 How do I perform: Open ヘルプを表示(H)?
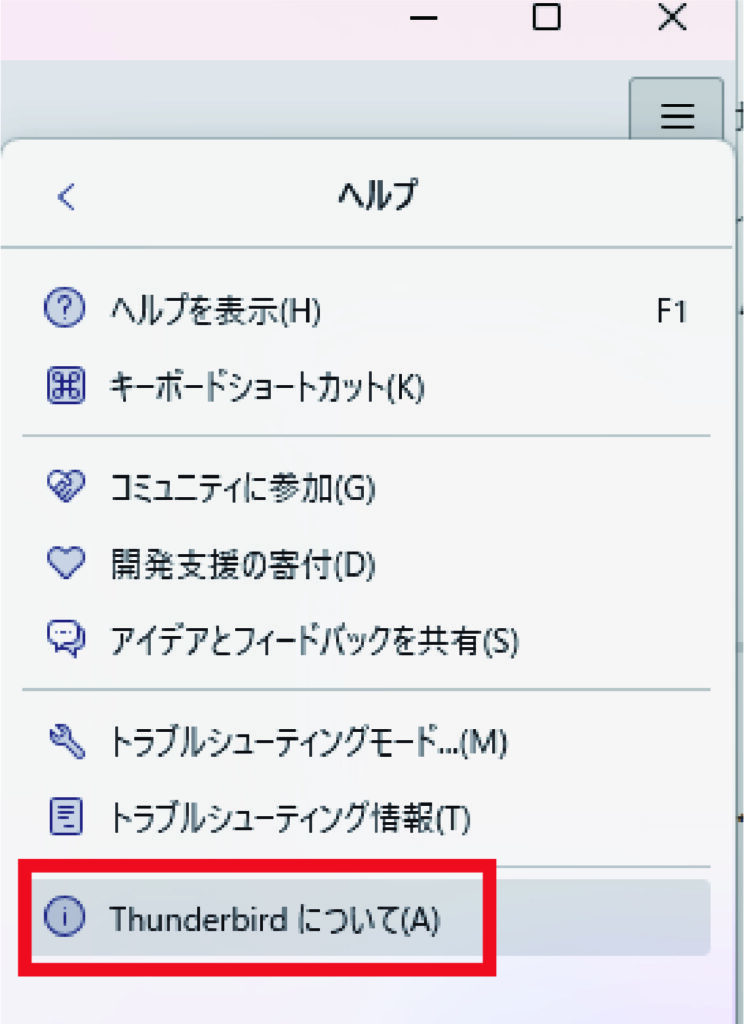tap(215, 312)
